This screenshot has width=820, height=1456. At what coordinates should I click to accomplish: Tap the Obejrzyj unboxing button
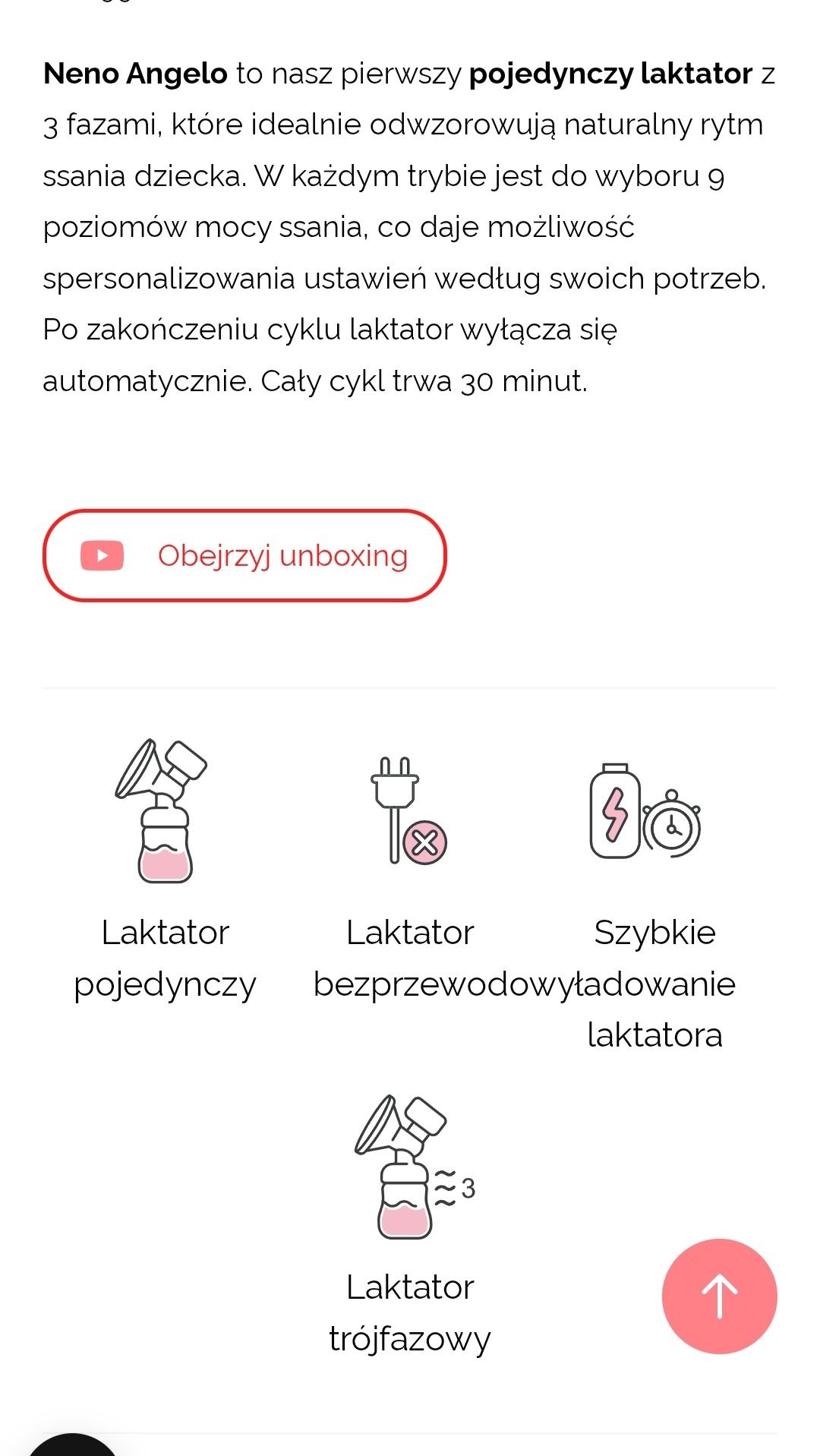pos(244,555)
